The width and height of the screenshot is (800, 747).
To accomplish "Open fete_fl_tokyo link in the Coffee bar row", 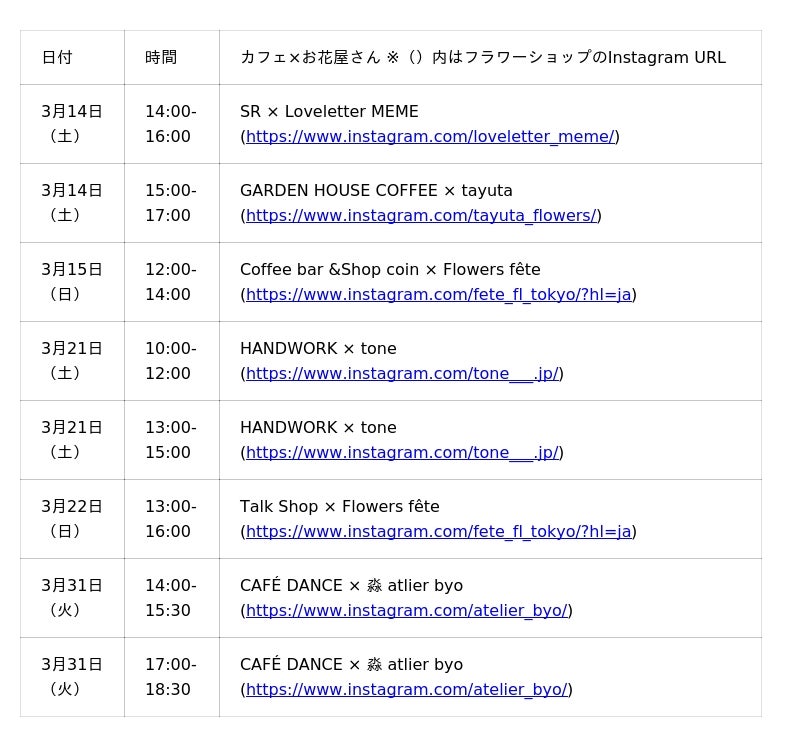I will tap(438, 295).
